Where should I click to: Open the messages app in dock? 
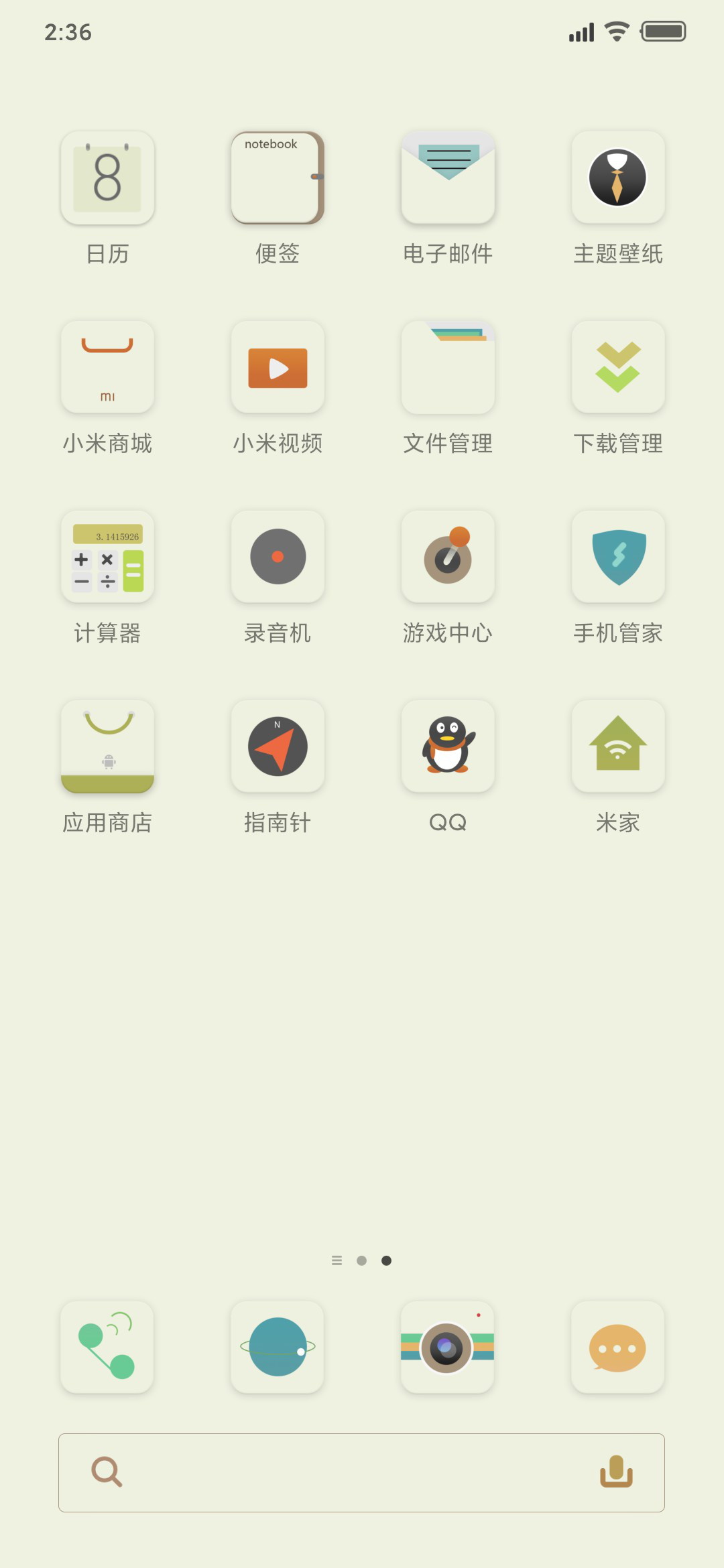pos(618,1348)
